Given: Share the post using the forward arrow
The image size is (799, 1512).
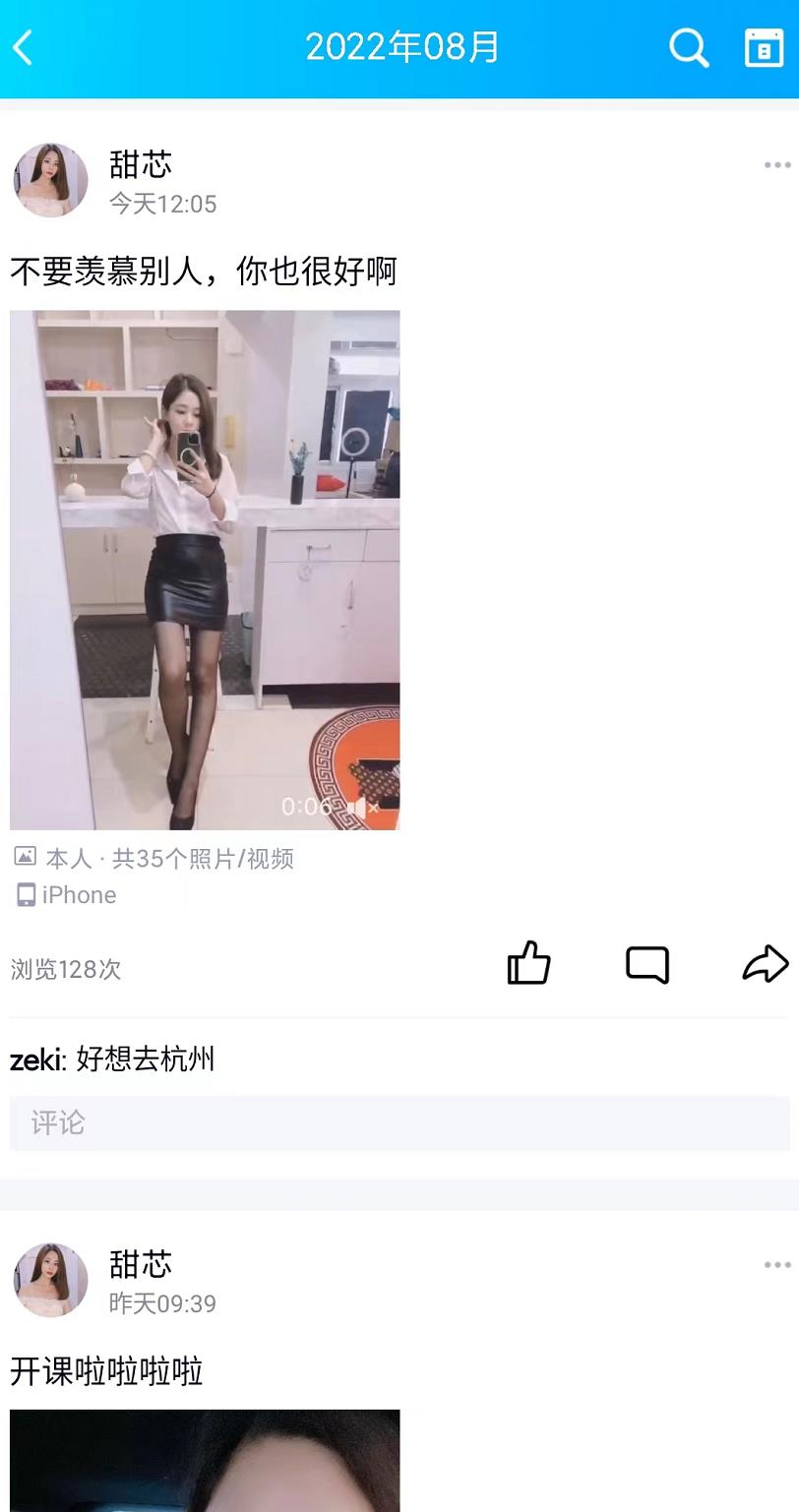Looking at the screenshot, I should tap(766, 964).
